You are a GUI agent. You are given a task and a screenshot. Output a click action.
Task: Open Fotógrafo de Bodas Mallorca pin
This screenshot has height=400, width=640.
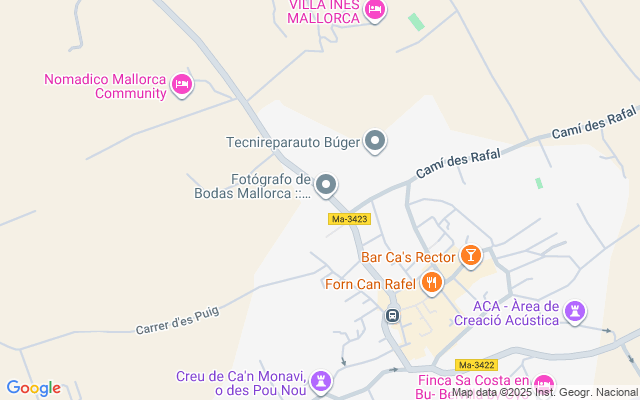click(x=326, y=185)
